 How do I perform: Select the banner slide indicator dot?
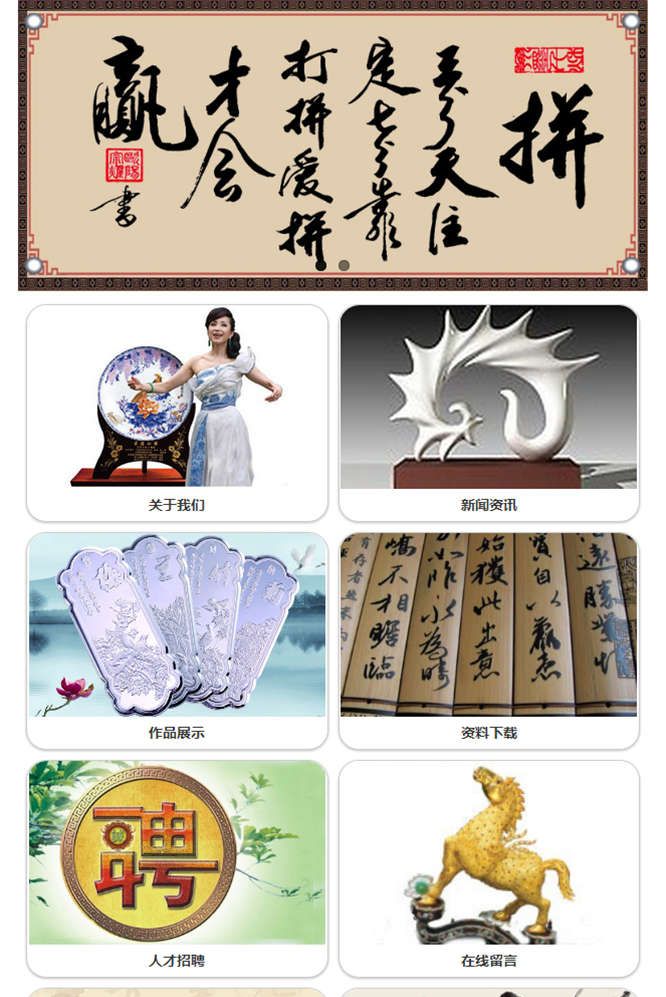point(344,266)
